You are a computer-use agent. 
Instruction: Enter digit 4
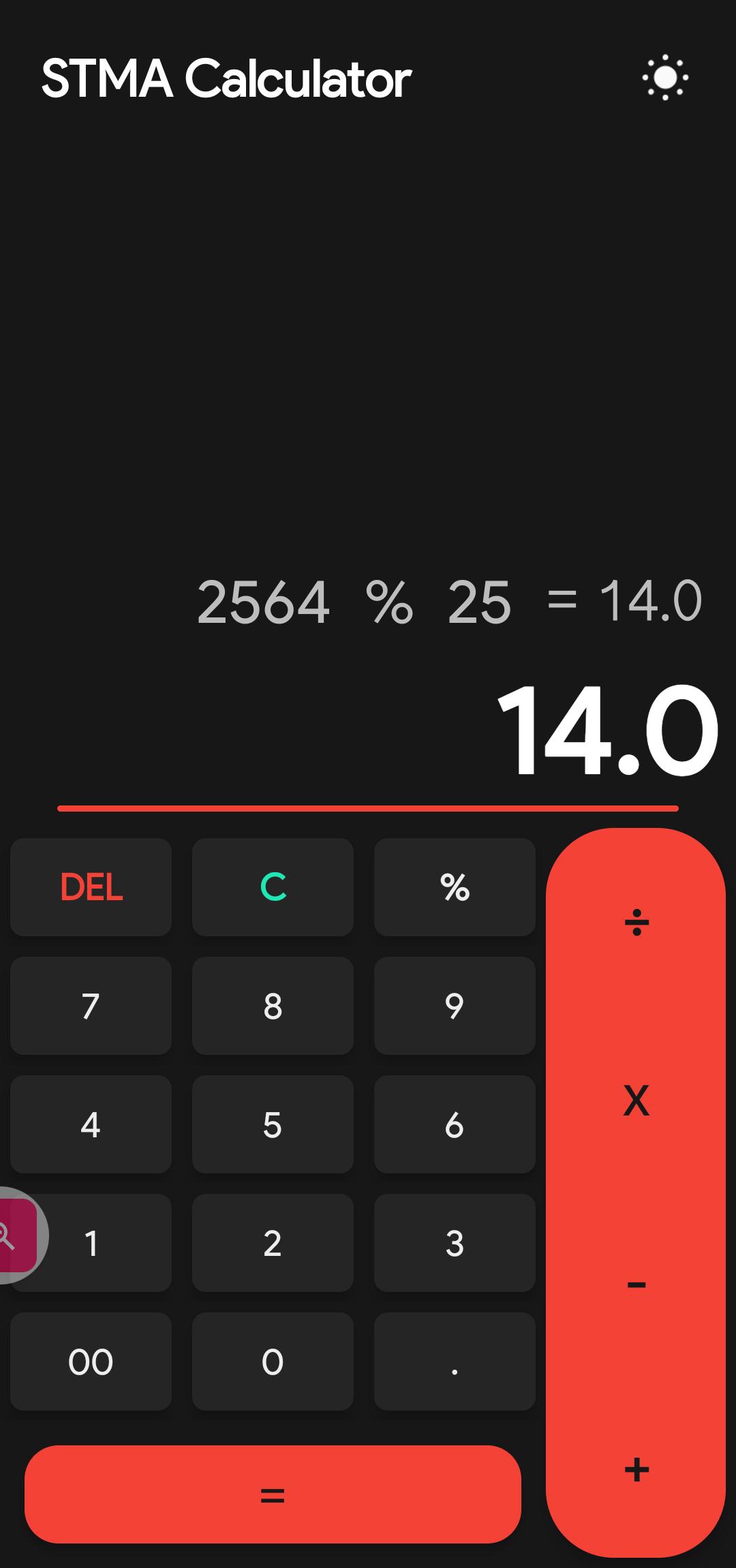91,1124
